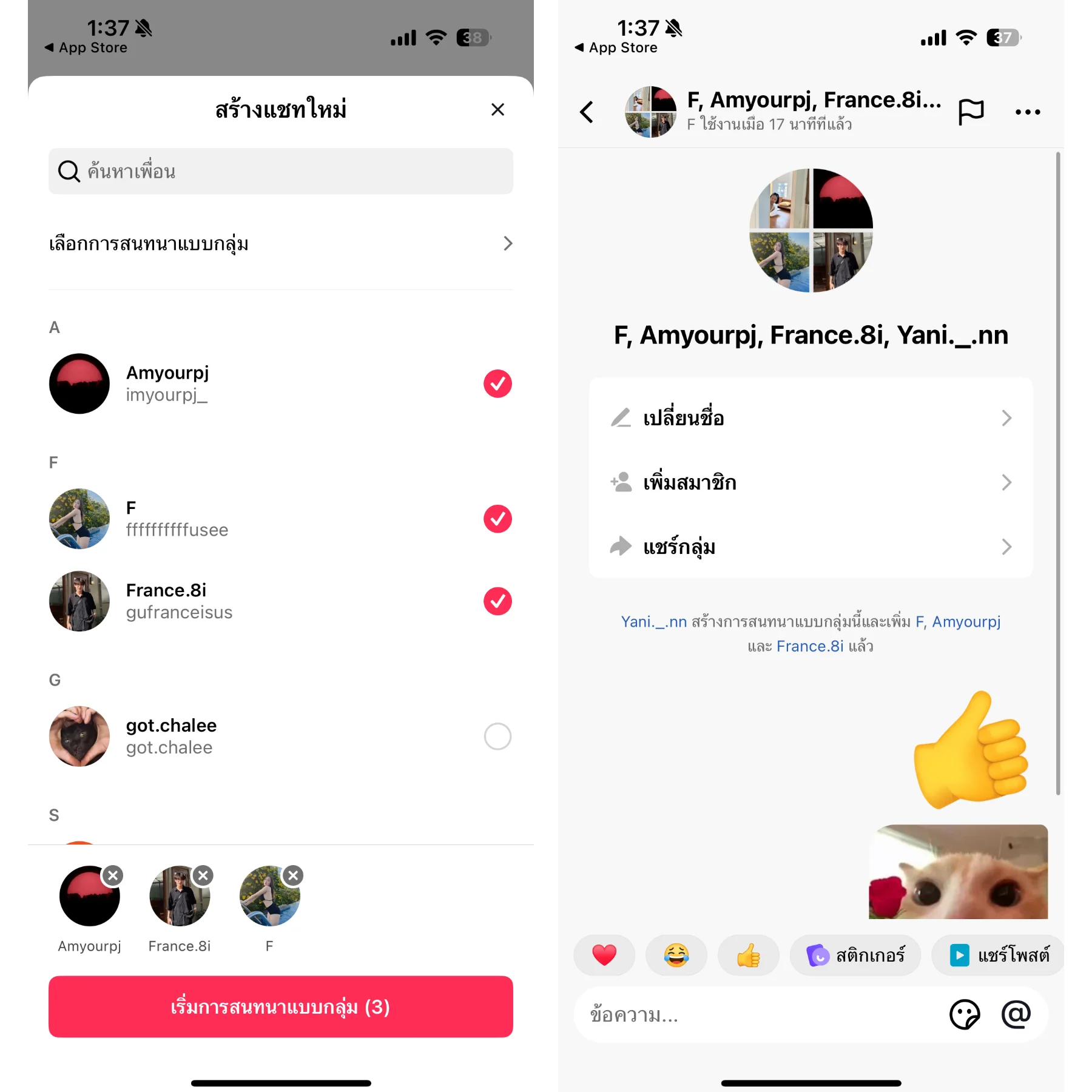Screen dimensions: 1092x1092
Task: Remove Amyourpj from the selected members tray
Action: point(113,875)
